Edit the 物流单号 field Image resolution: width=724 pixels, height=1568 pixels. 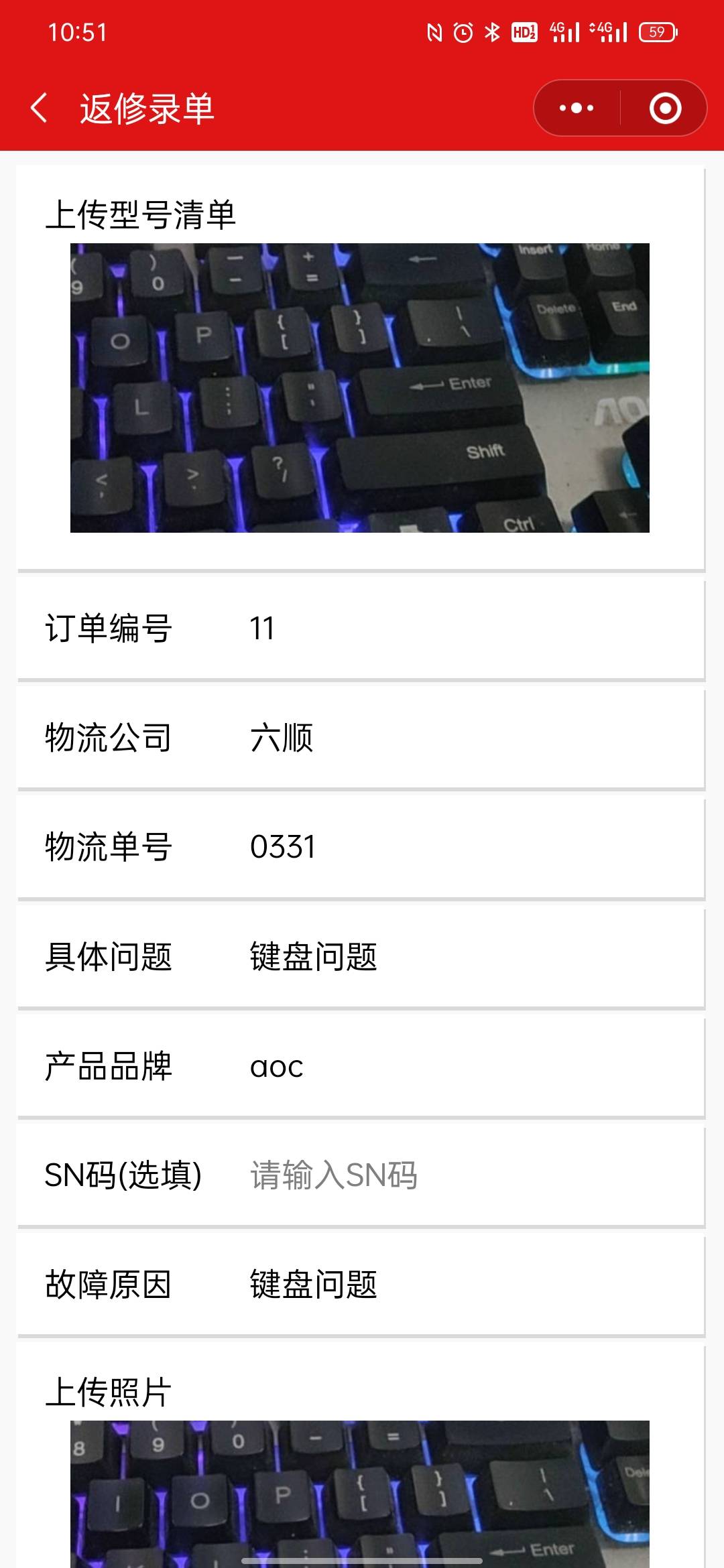(x=469, y=847)
